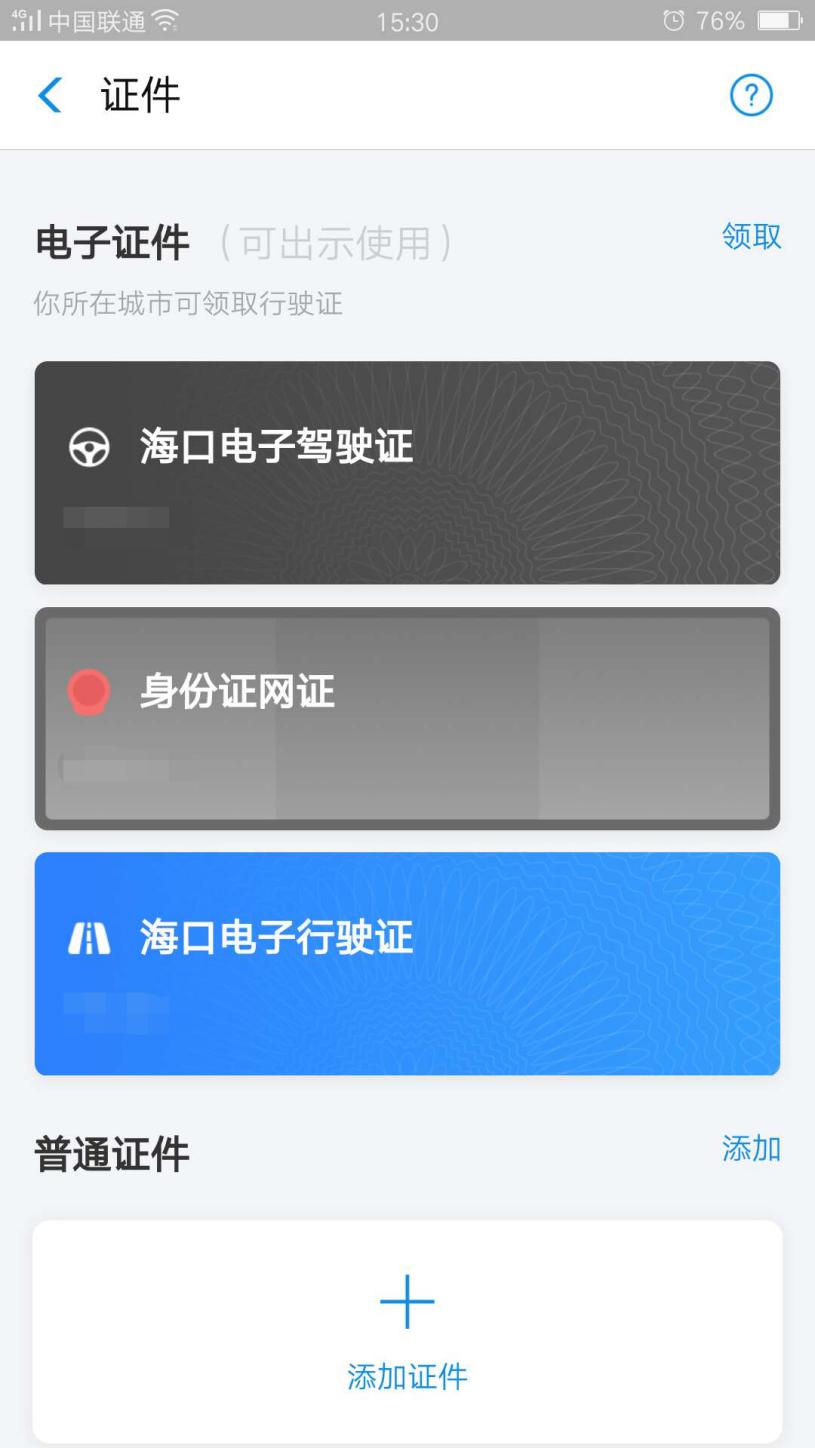Open the help question mark icon
Screen dimensions: 815x1448
click(x=751, y=96)
